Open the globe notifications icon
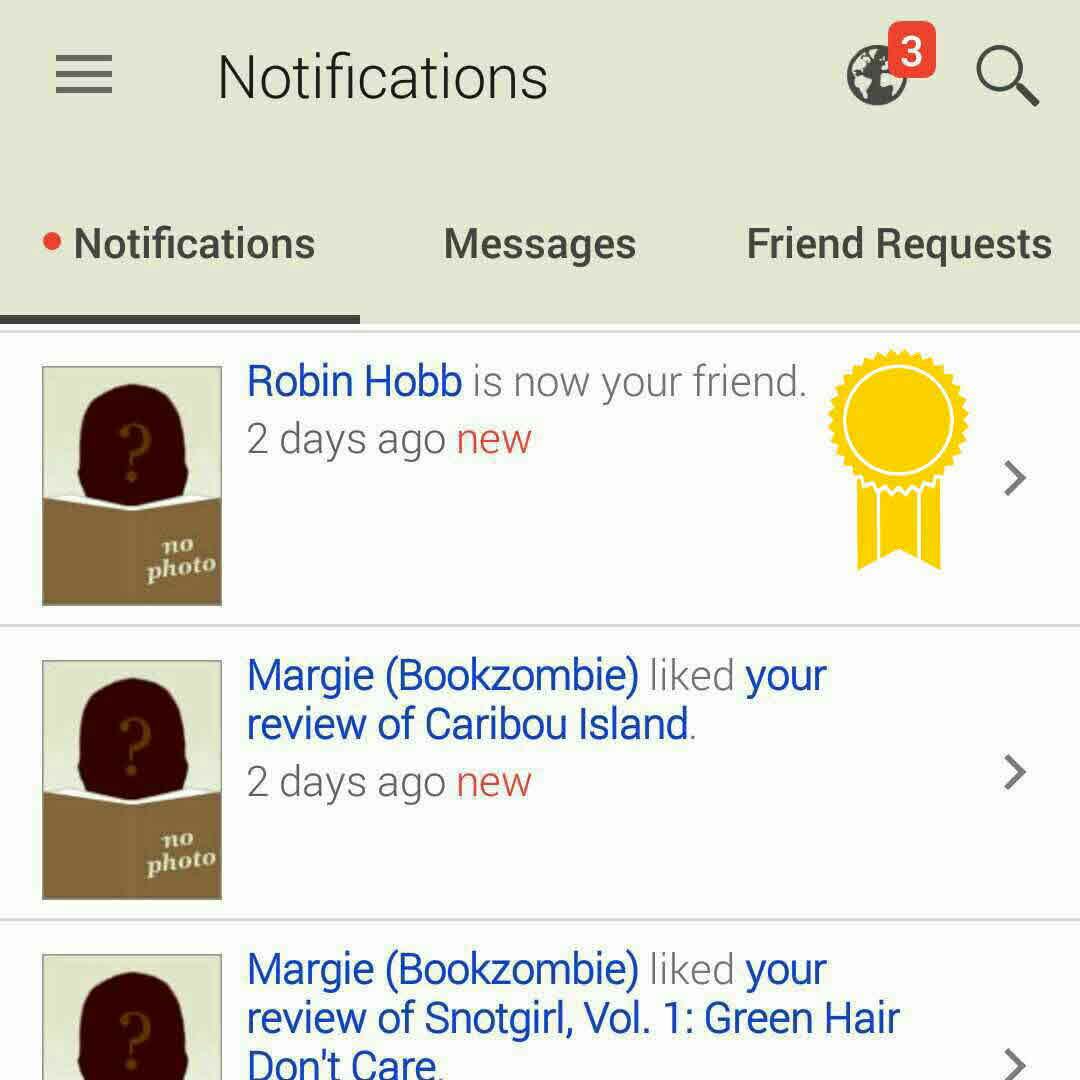The height and width of the screenshot is (1080, 1080). coord(877,75)
